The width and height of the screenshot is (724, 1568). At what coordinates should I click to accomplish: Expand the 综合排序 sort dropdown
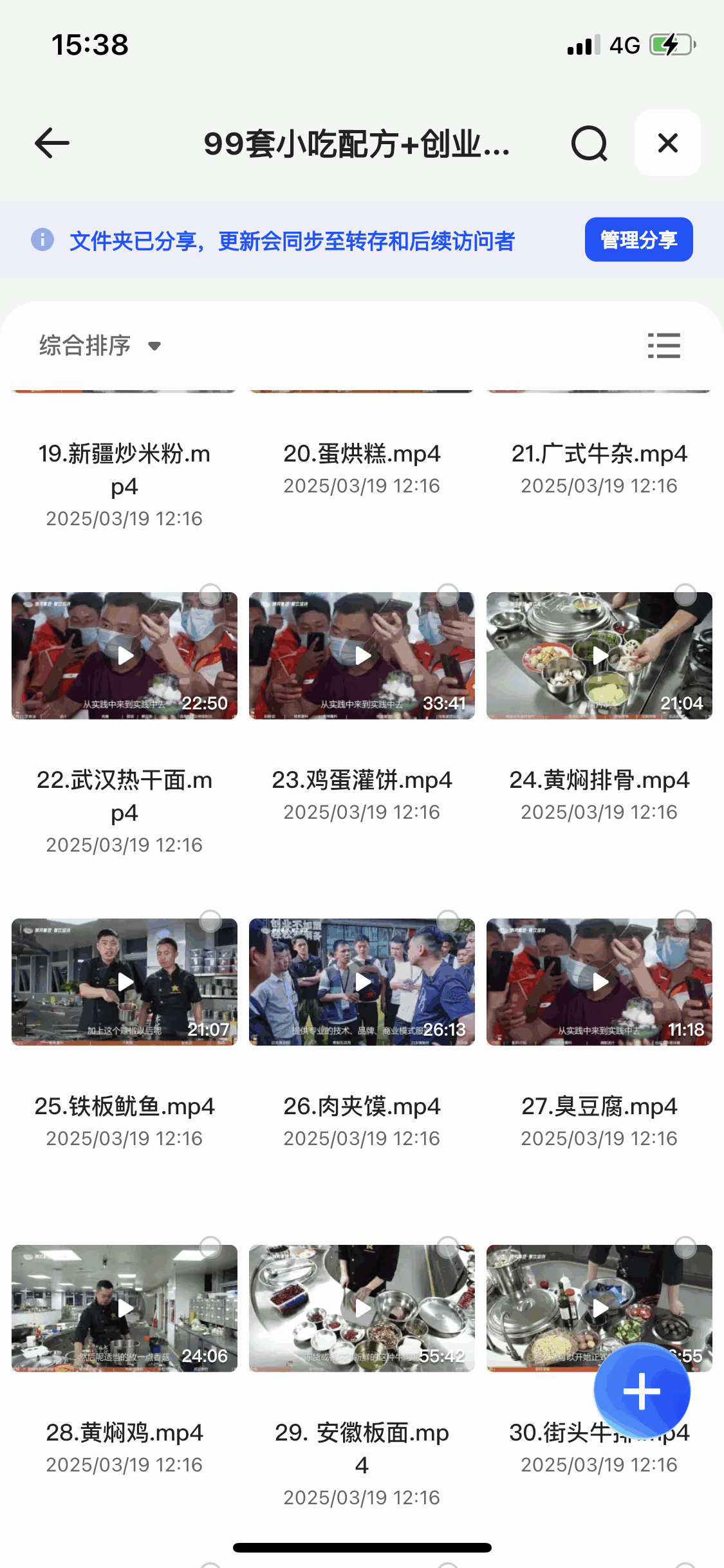[100, 346]
